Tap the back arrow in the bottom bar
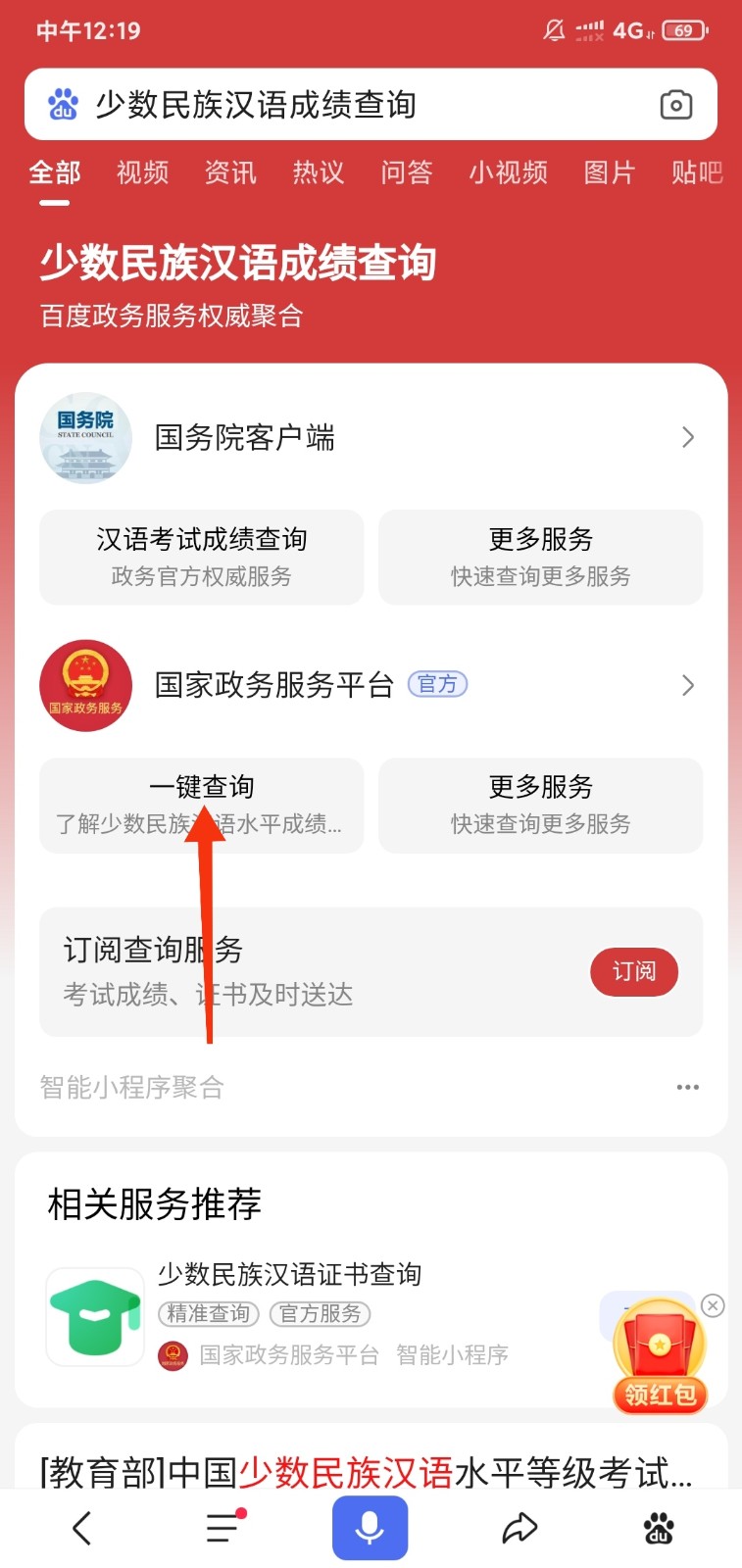The width and height of the screenshot is (742, 1568). click(x=81, y=1527)
